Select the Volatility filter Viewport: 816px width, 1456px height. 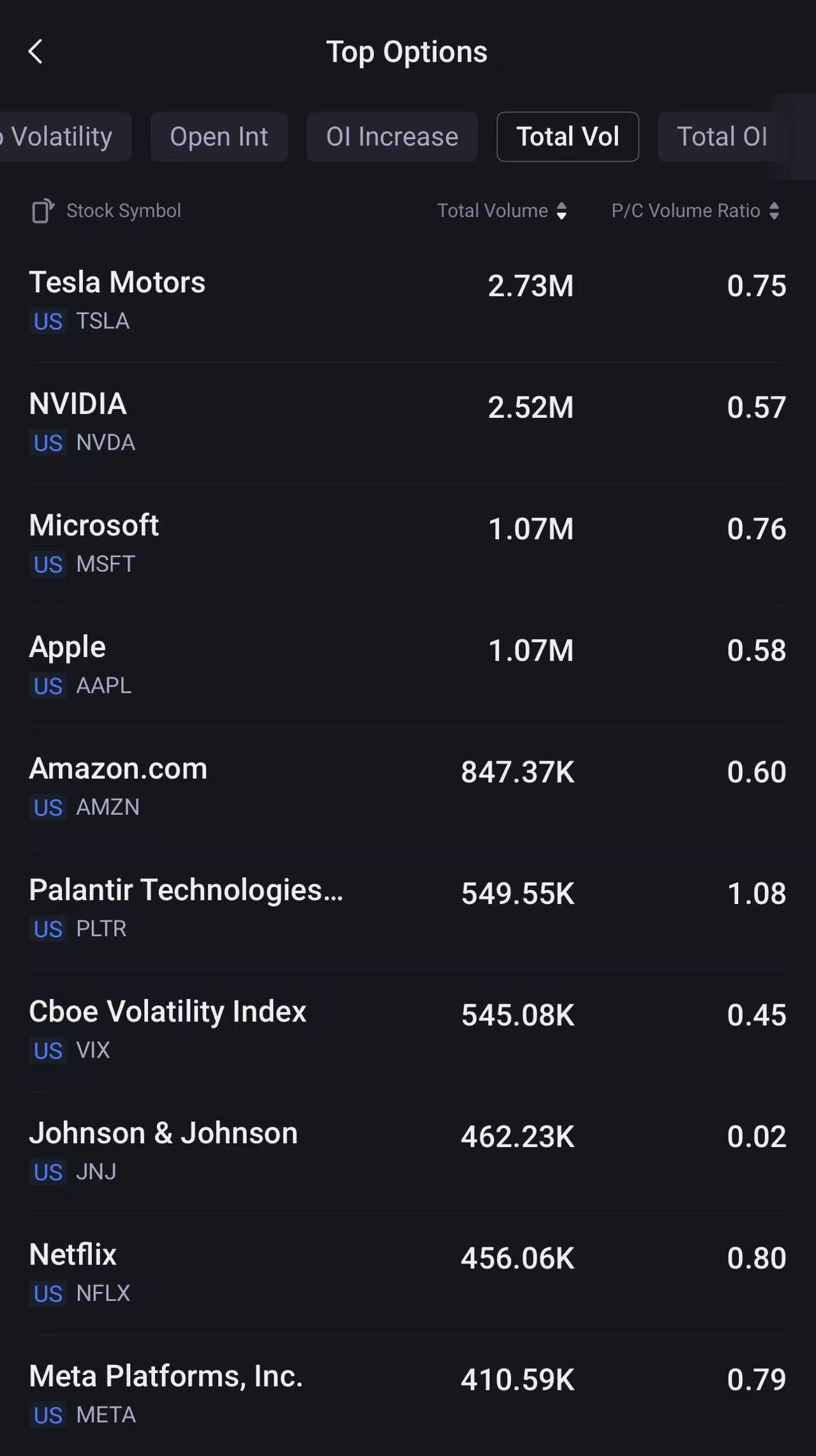click(x=64, y=137)
